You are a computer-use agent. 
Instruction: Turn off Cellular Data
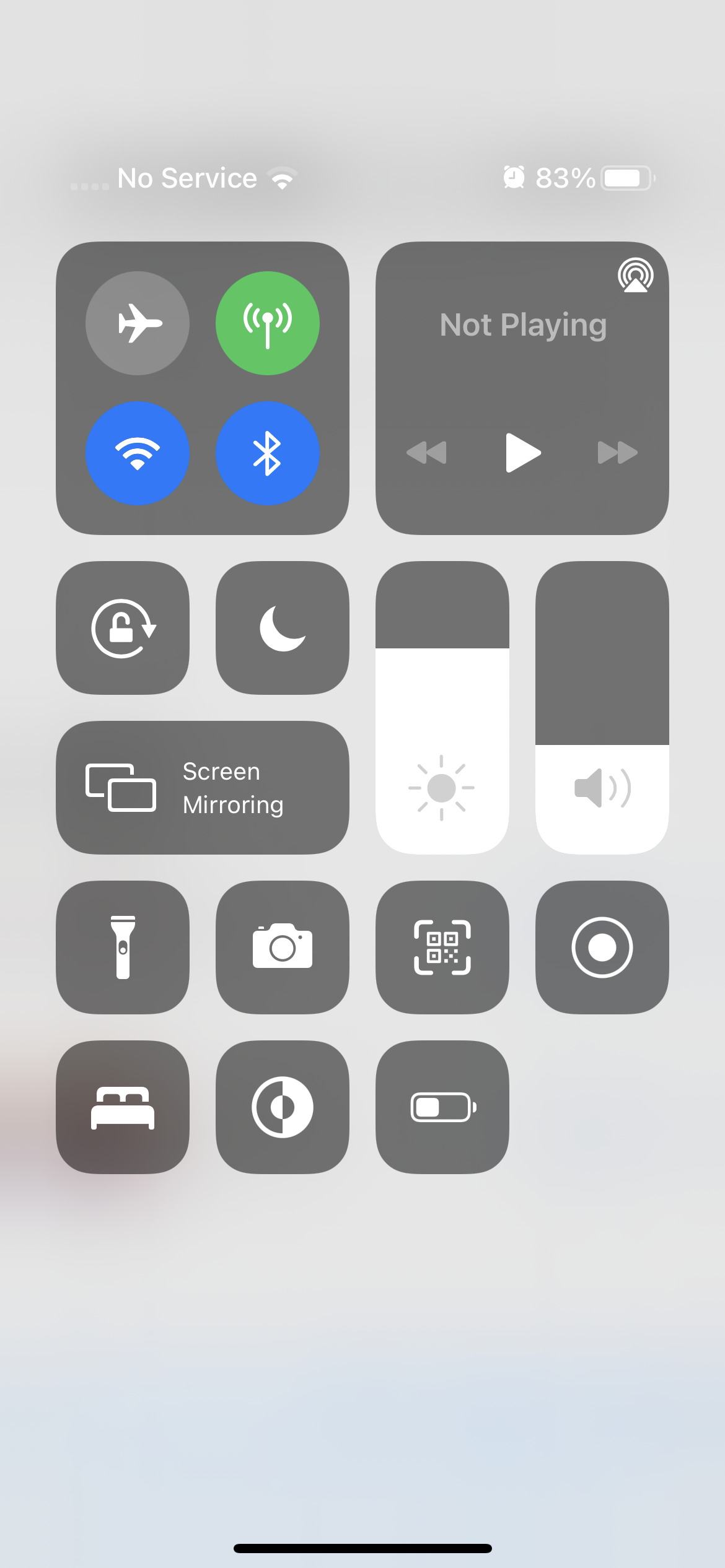268,323
